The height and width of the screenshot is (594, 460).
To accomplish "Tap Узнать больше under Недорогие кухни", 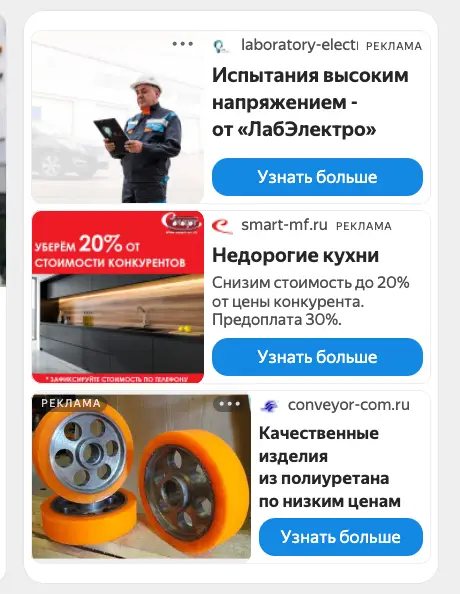I will tap(317, 357).
